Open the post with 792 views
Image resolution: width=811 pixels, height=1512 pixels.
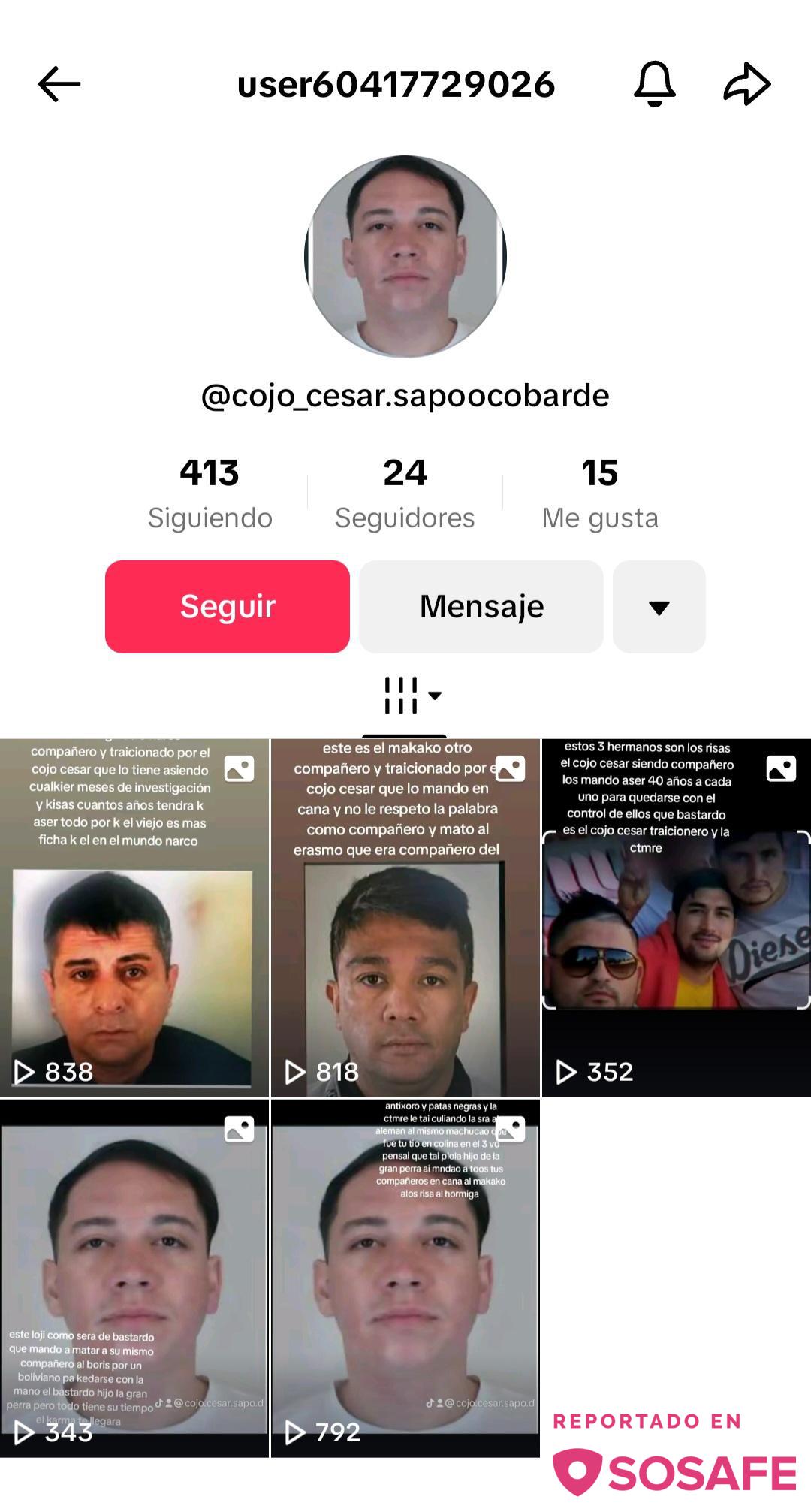405,1278
